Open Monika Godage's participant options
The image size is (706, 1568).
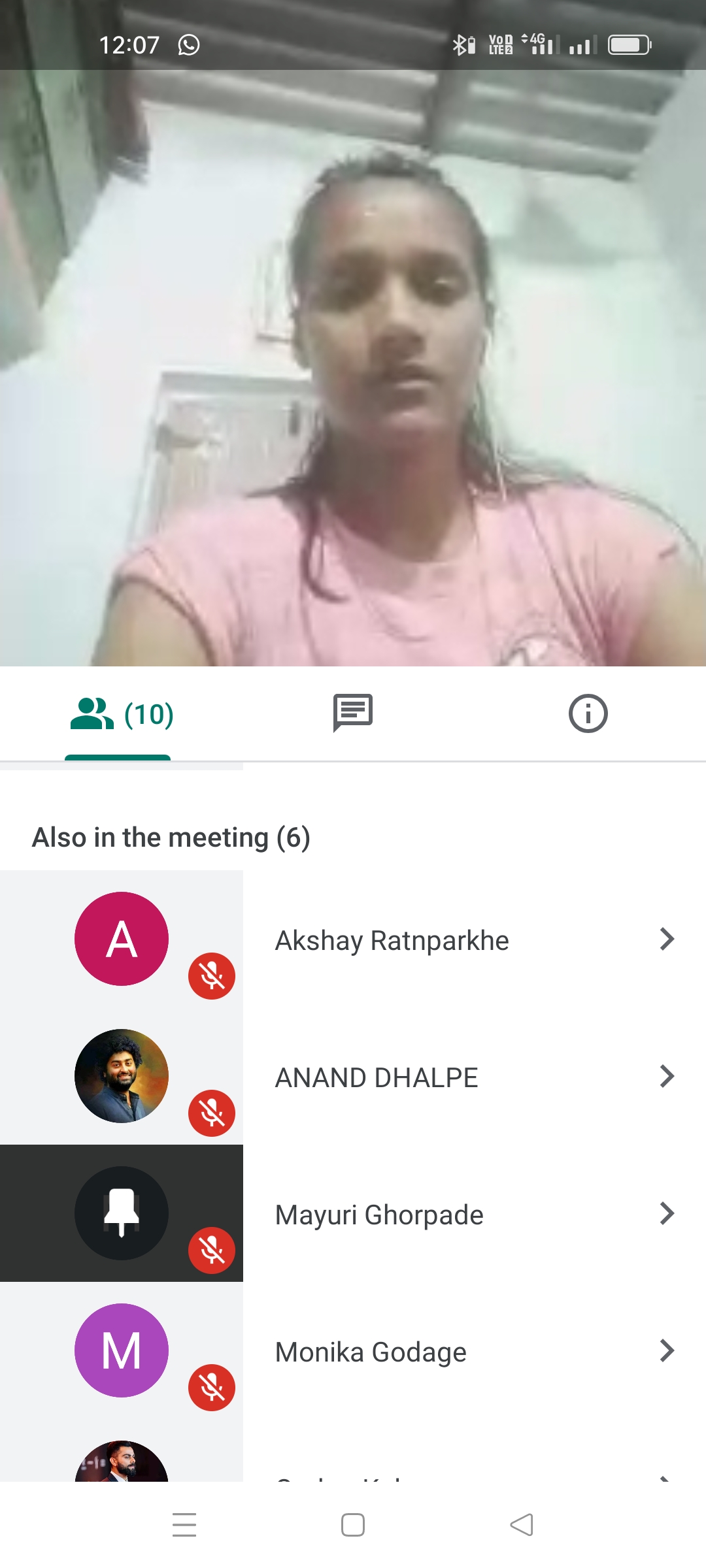[666, 1350]
